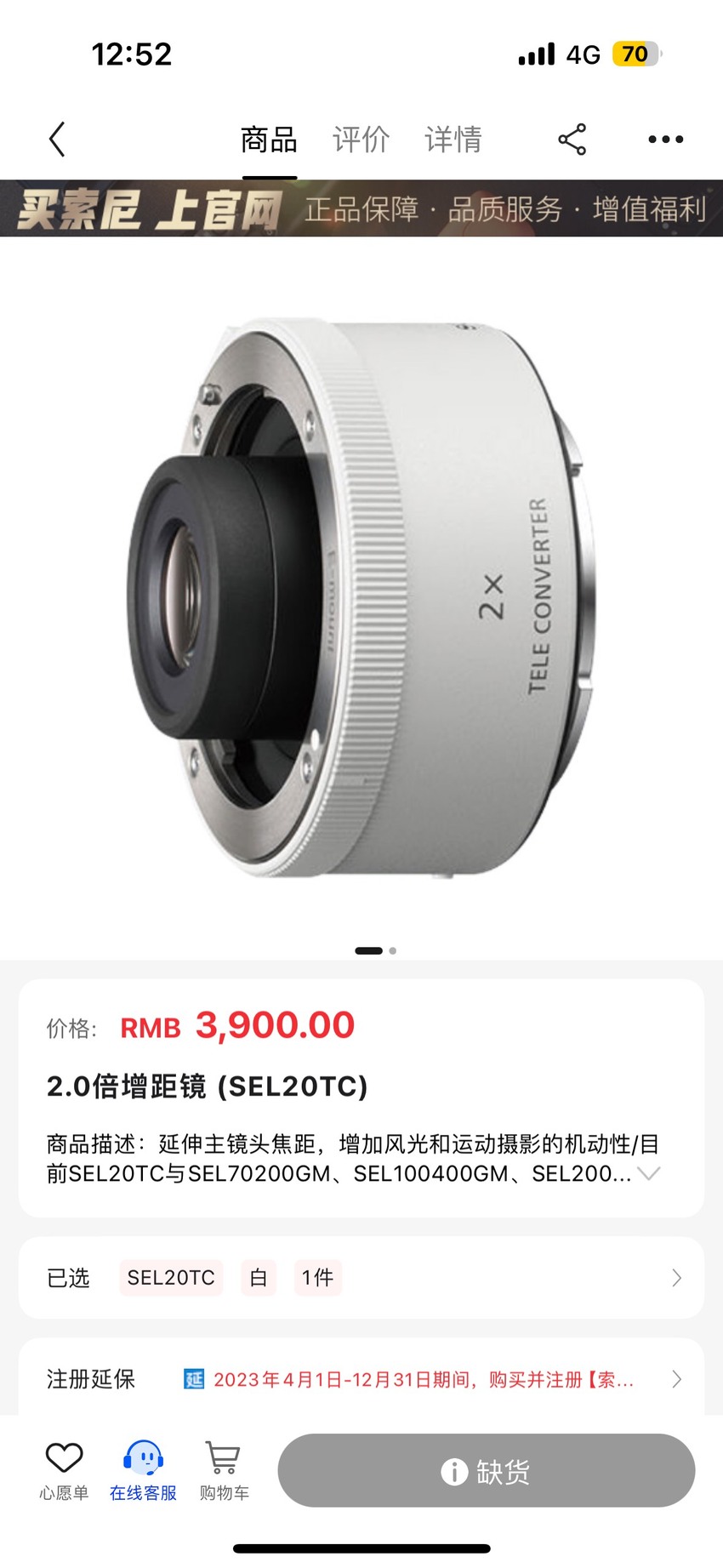The width and height of the screenshot is (723, 1568).
Task: Share this product
Action: point(572,140)
